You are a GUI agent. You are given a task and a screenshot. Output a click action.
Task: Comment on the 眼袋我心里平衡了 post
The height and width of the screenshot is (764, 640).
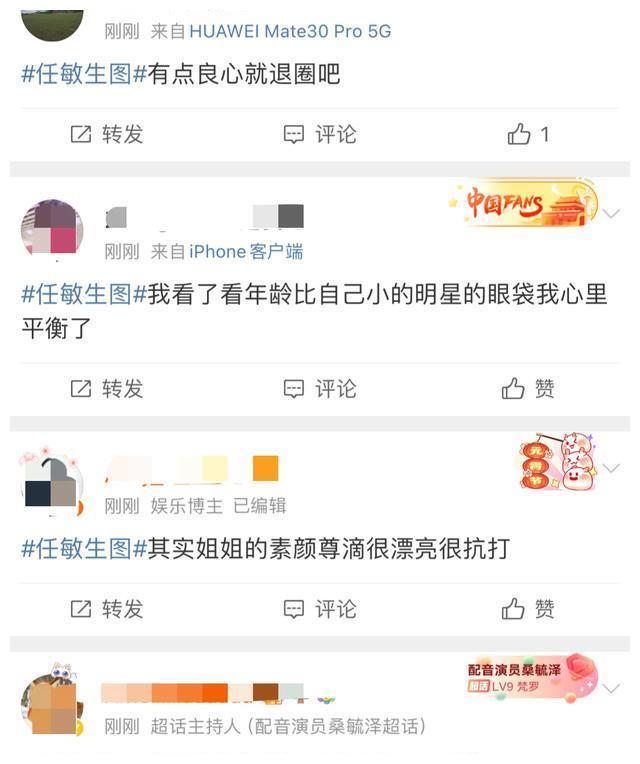coord(320,388)
